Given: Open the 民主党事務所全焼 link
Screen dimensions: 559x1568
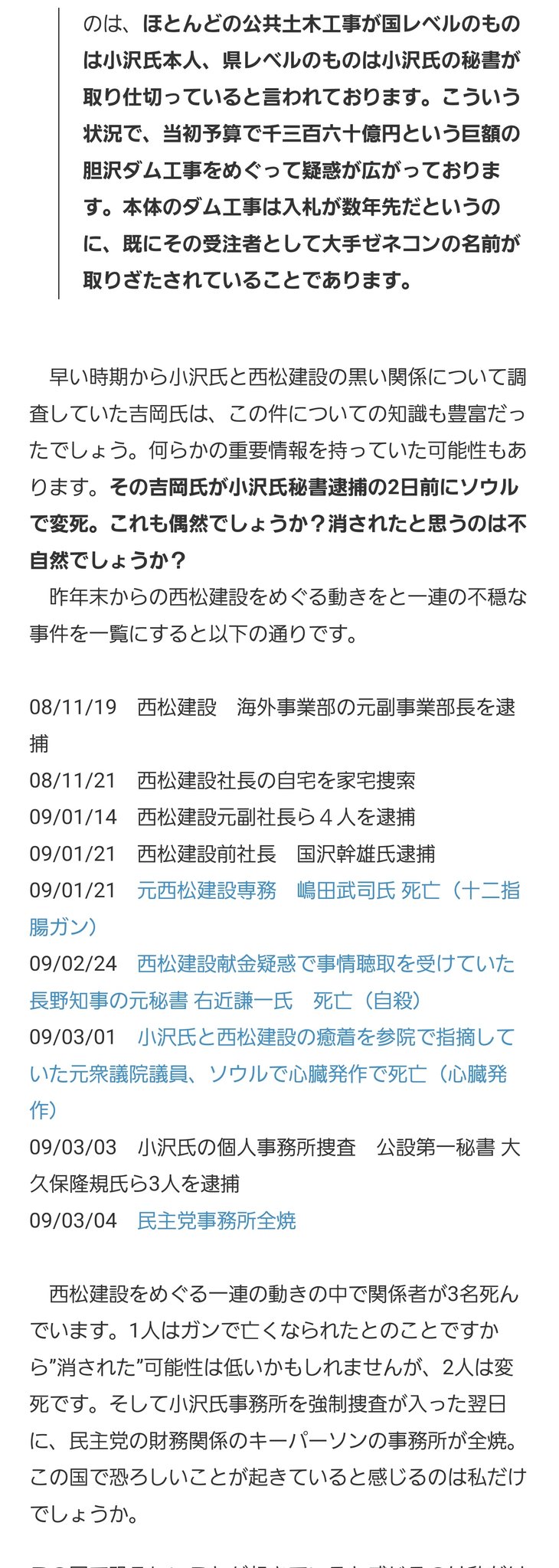Looking at the screenshot, I should [216, 1220].
